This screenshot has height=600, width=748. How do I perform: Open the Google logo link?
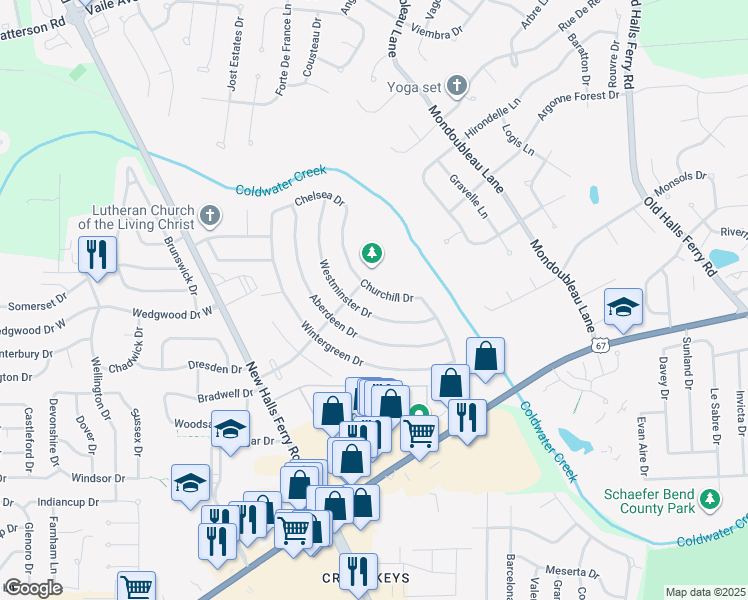[33, 587]
